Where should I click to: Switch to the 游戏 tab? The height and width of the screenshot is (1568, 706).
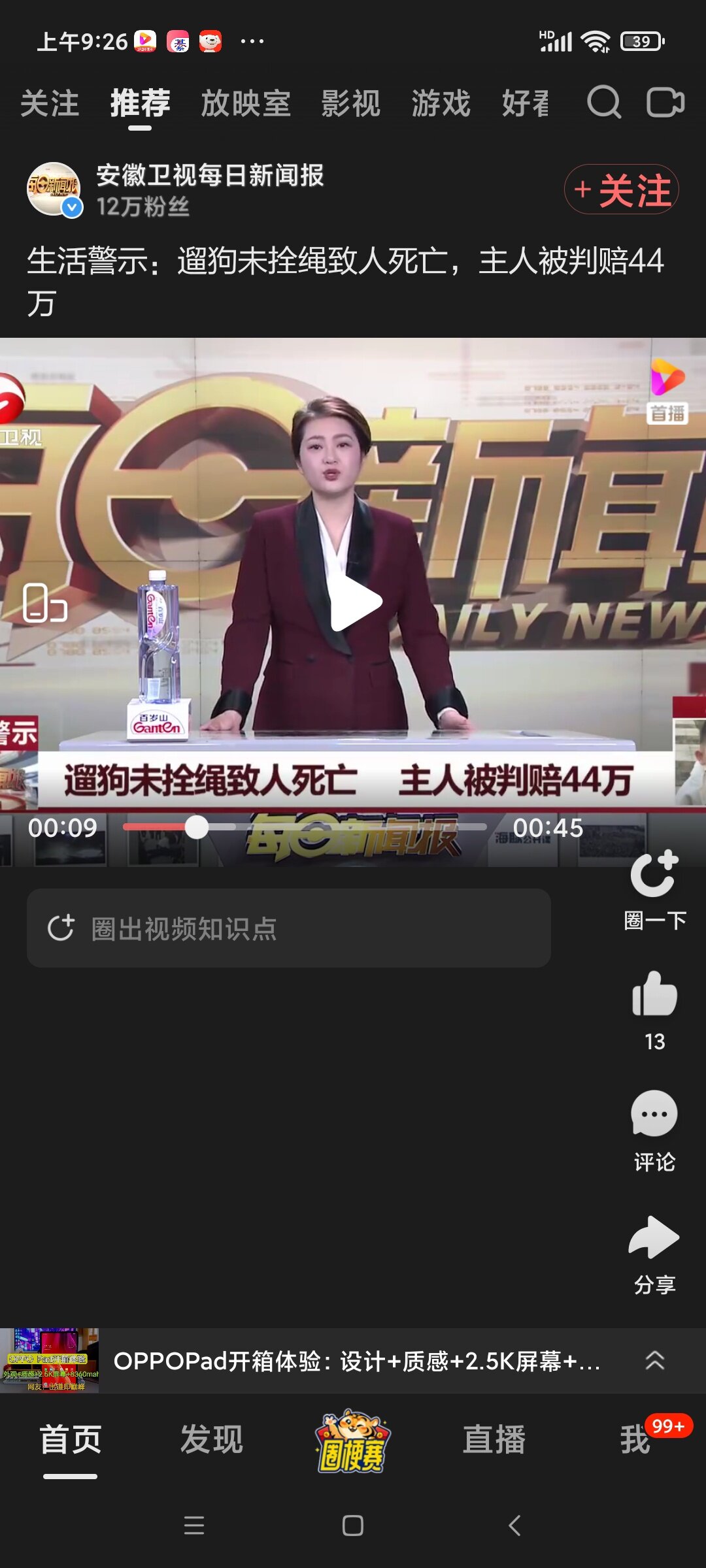pos(441,104)
